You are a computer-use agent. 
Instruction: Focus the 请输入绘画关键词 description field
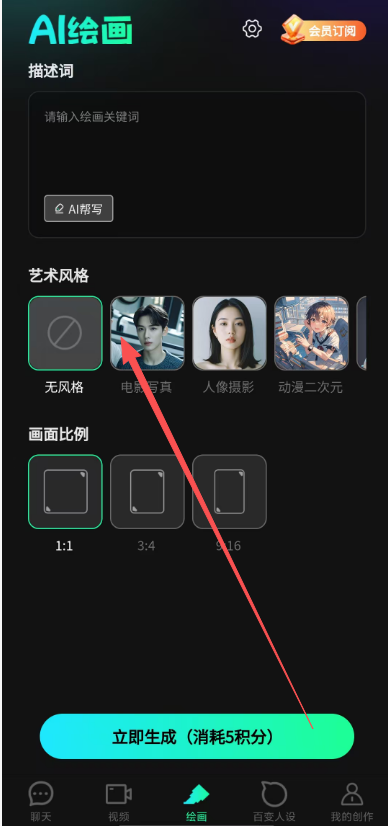(x=197, y=164)
